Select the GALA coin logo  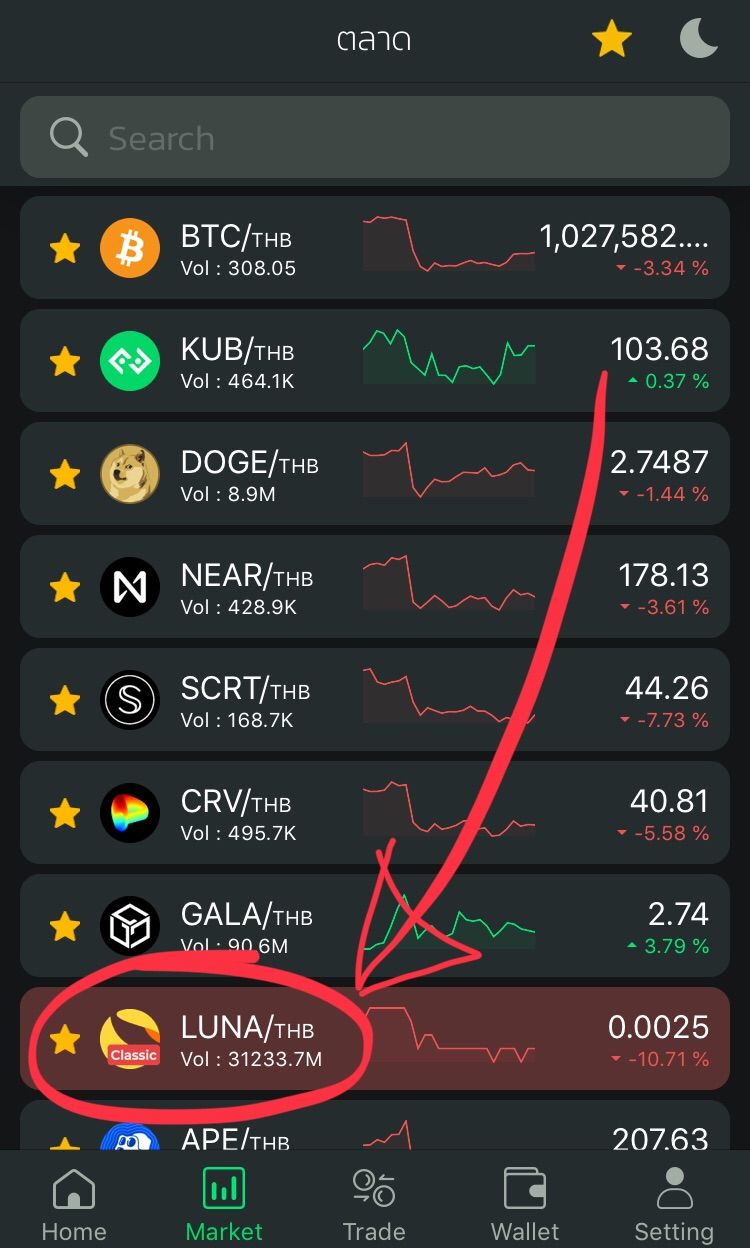coord(129,926)
